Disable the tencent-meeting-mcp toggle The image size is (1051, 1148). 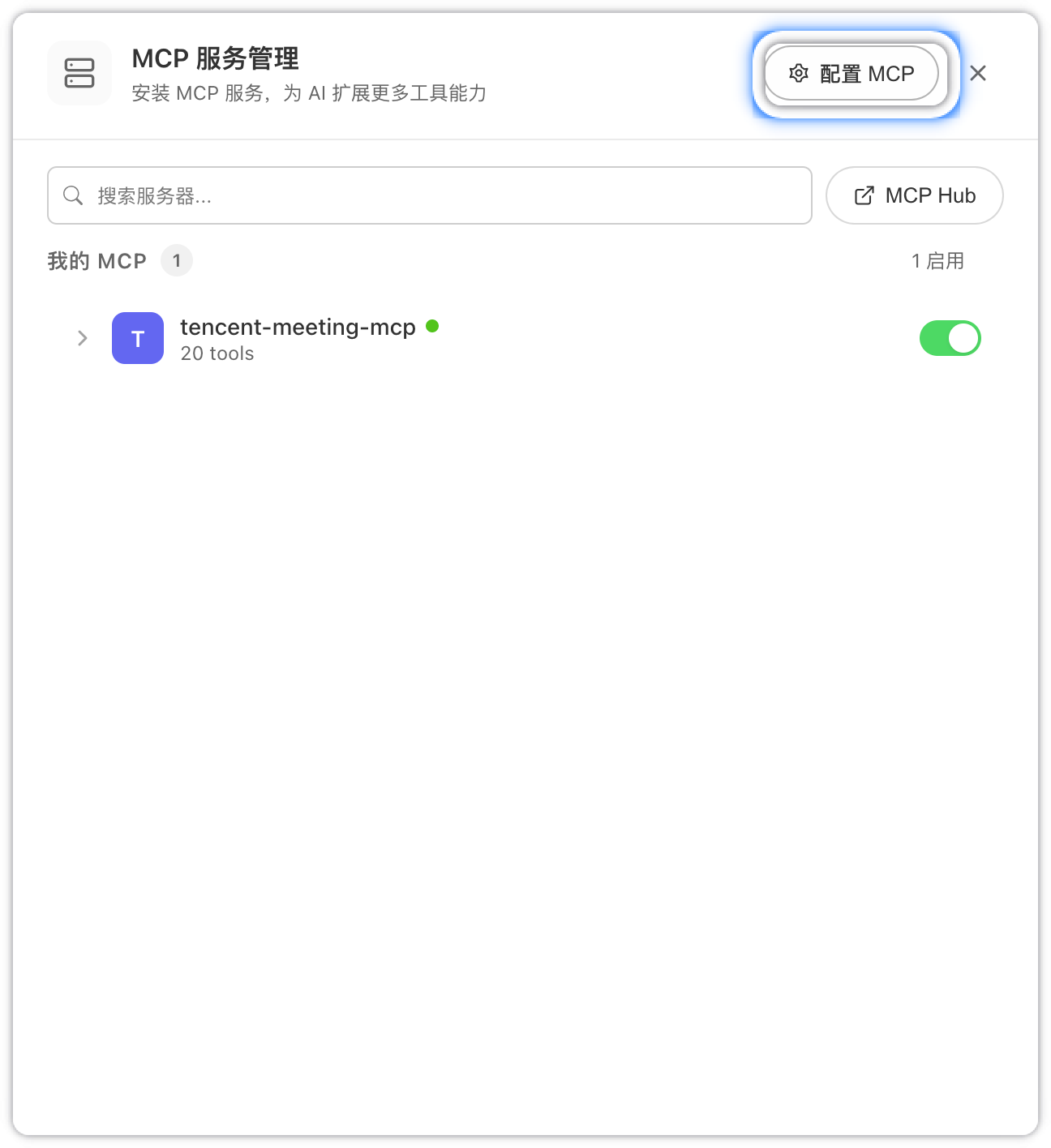[950, 338]
